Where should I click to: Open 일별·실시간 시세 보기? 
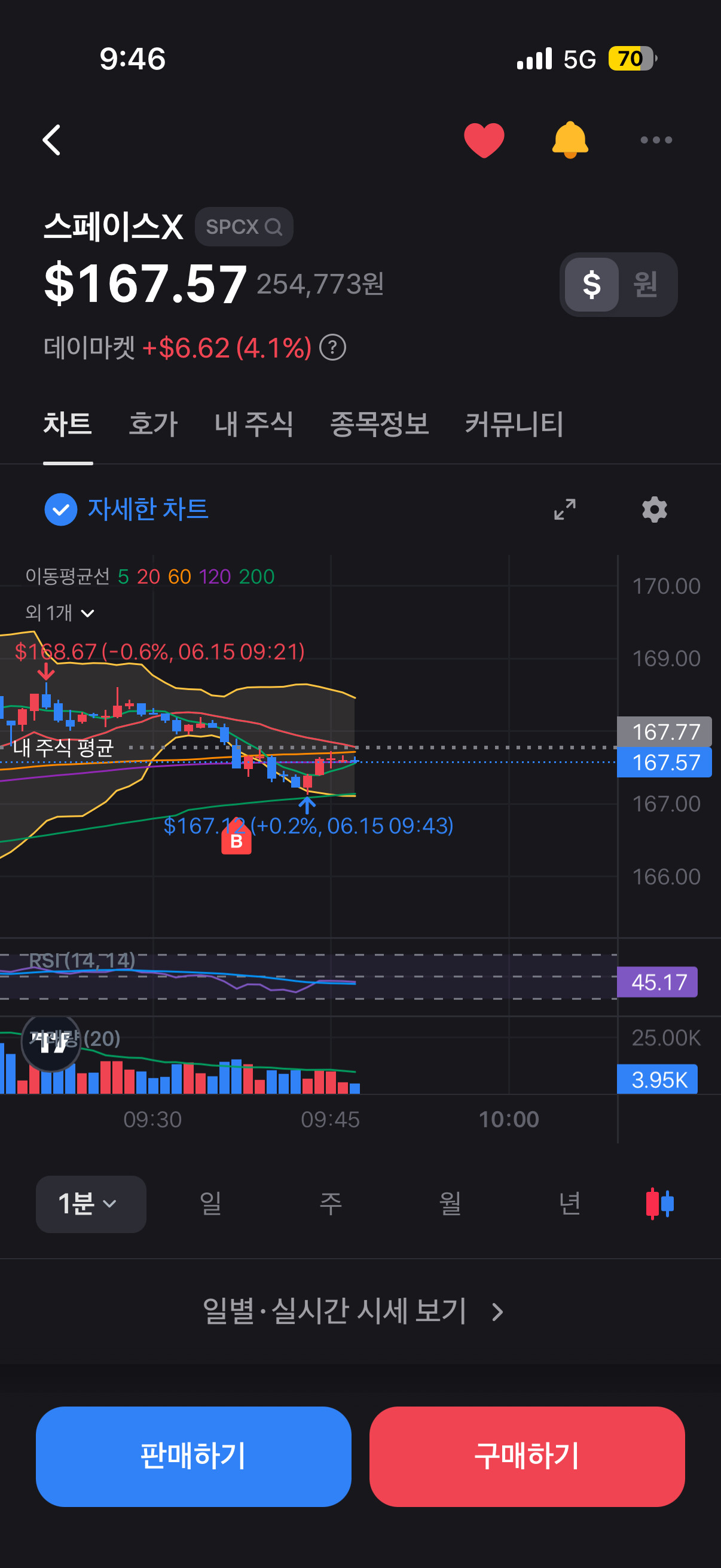point(353,1311)
